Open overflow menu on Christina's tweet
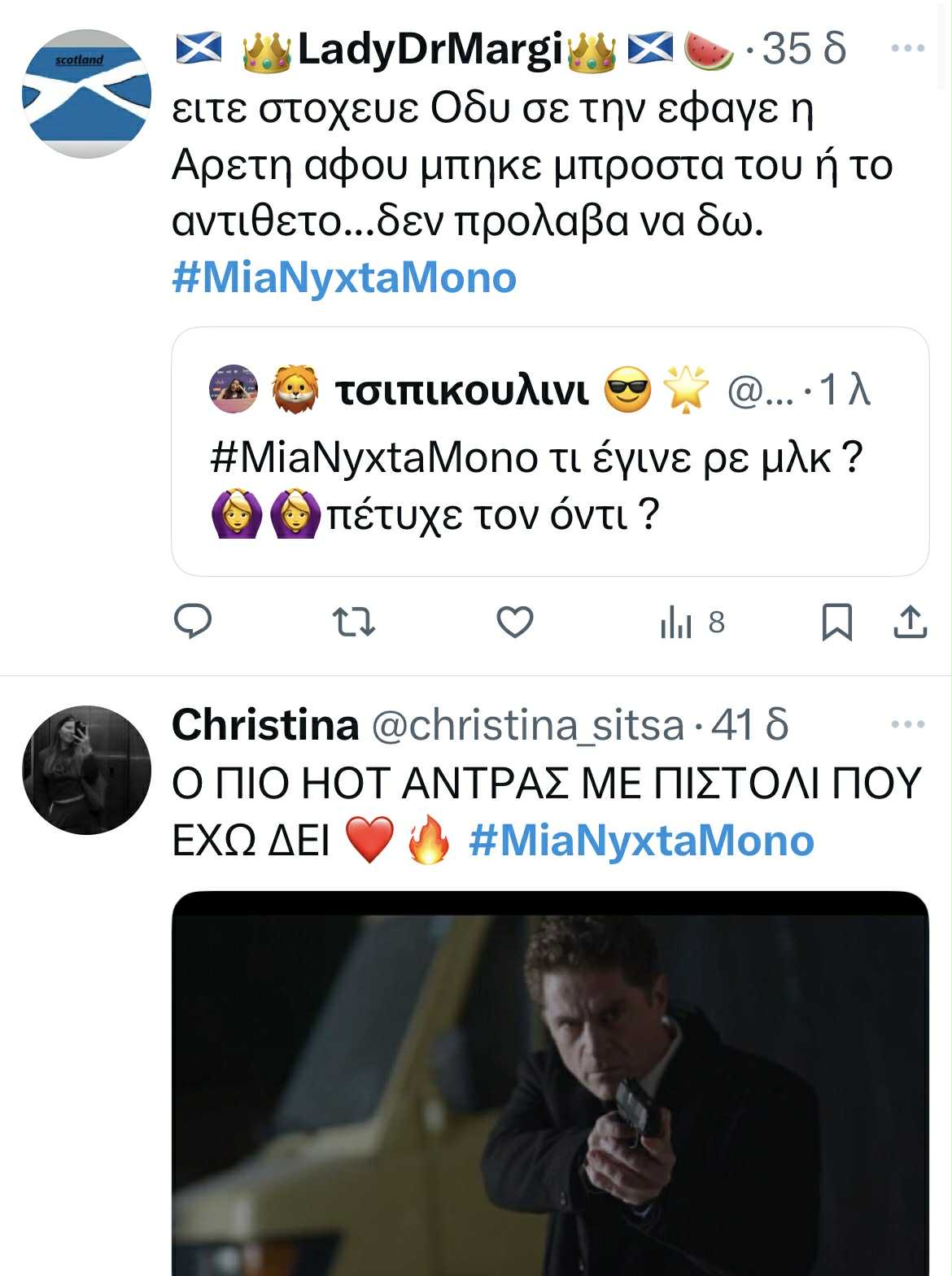The height and width of the screenshot is (1276, 952). pos(907,724)
